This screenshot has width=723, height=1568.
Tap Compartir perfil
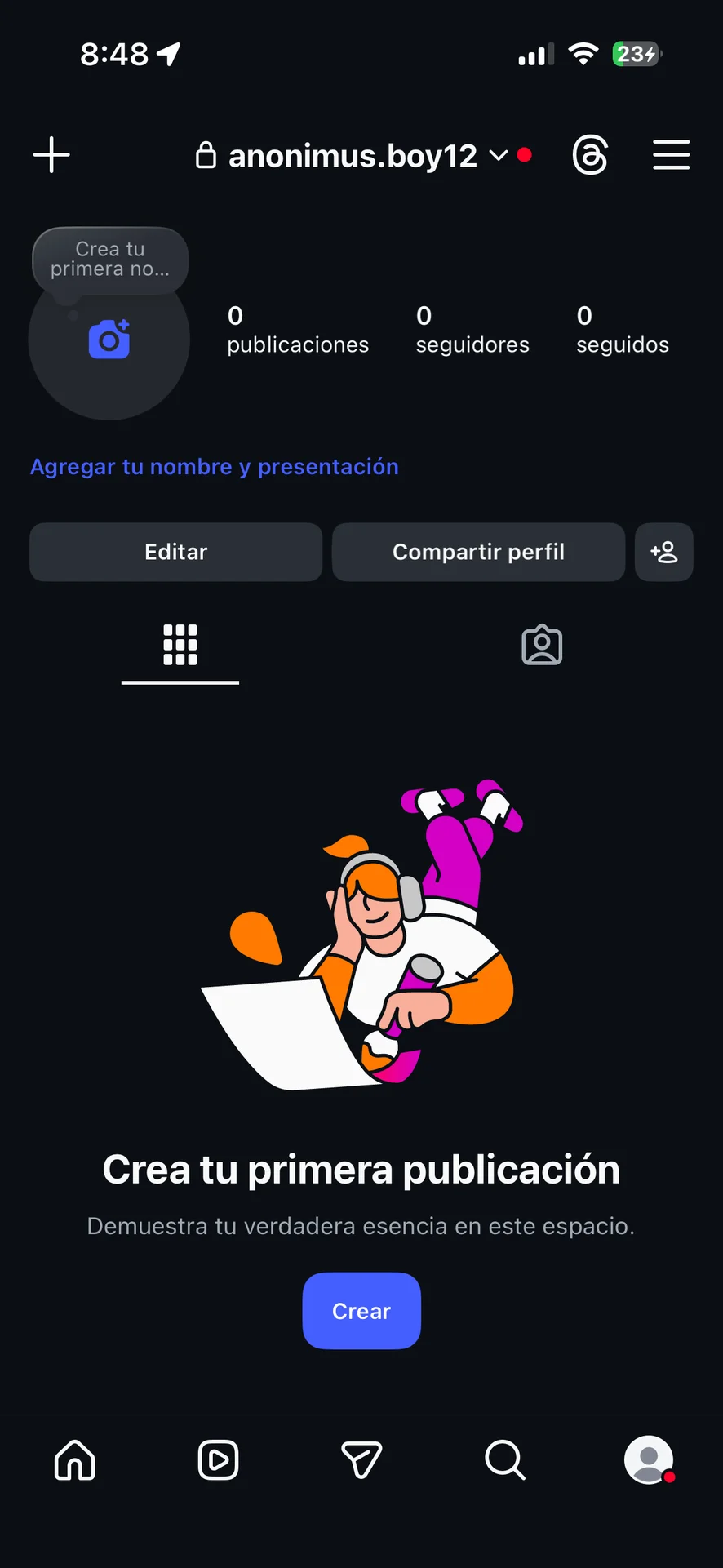point(478,553)
